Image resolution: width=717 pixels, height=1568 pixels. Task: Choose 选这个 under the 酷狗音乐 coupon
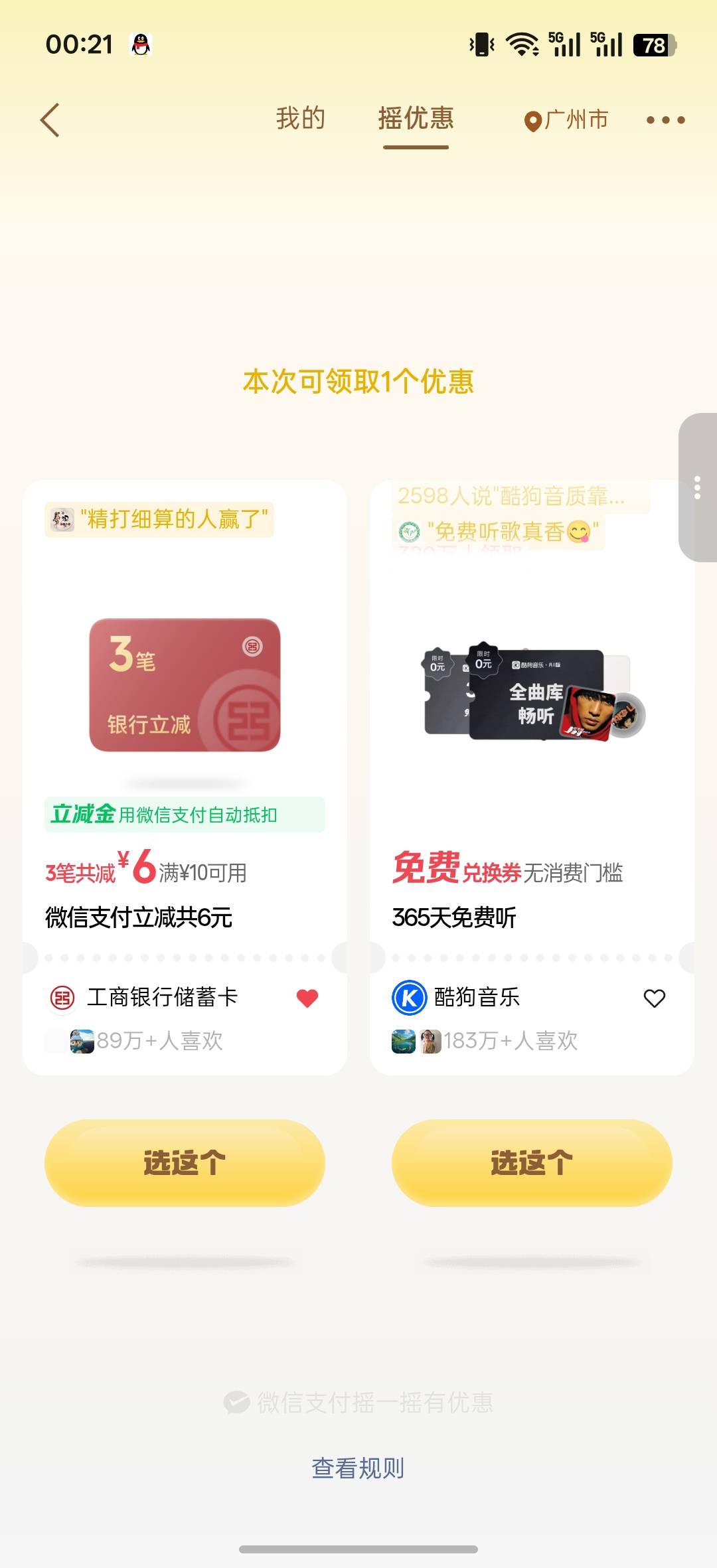click(x=532, y=1162)
